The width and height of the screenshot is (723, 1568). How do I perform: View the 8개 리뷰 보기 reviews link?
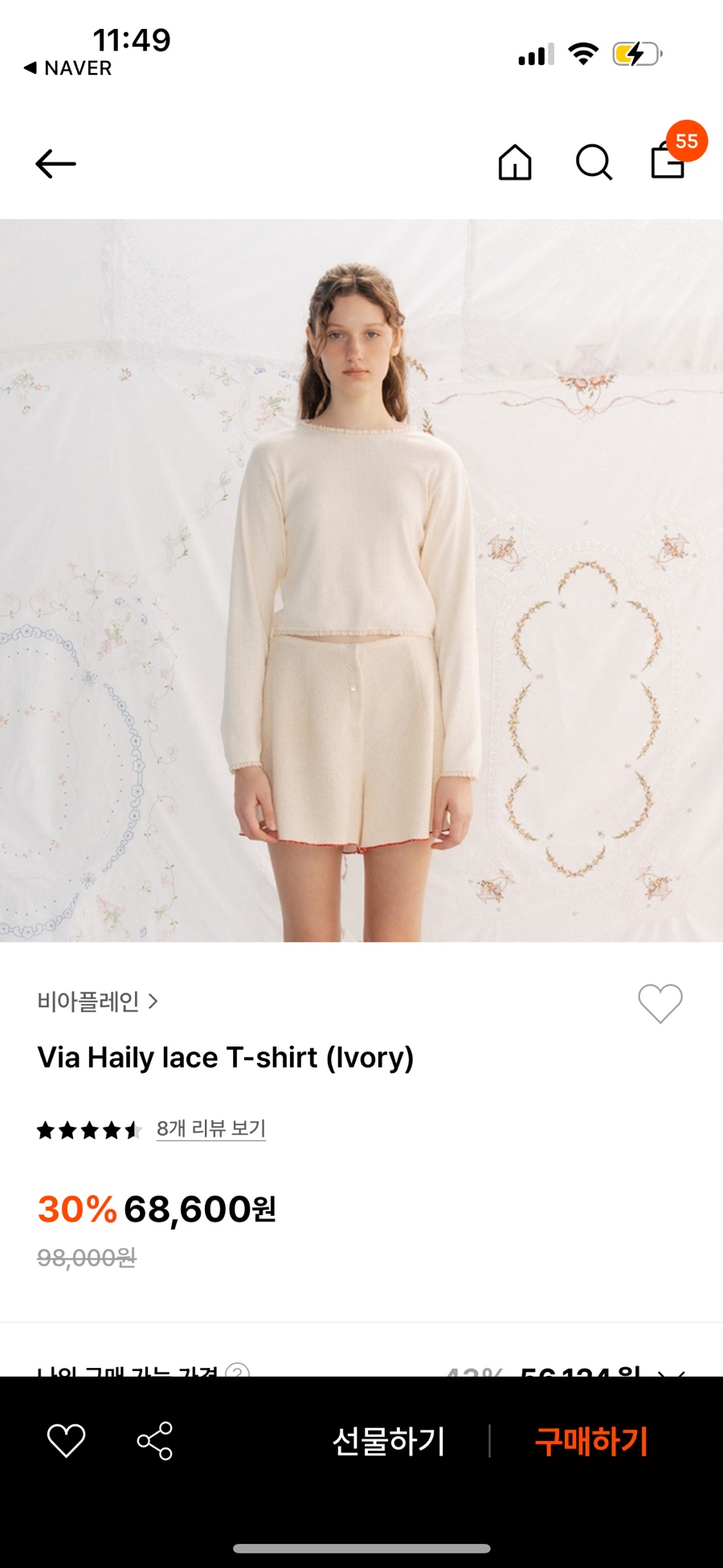click(210, 1128)
